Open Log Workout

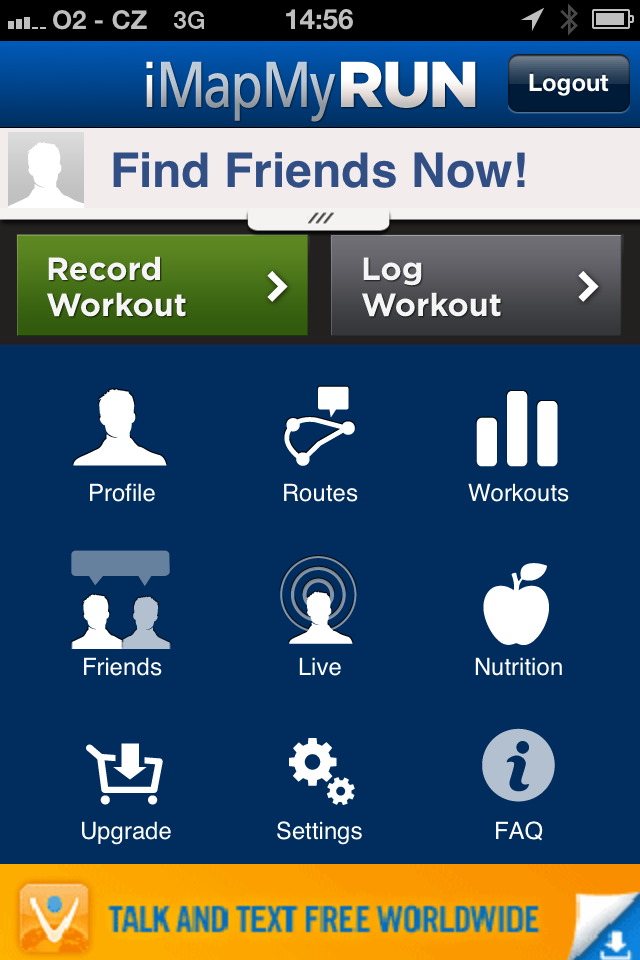[x=476, y=286]
